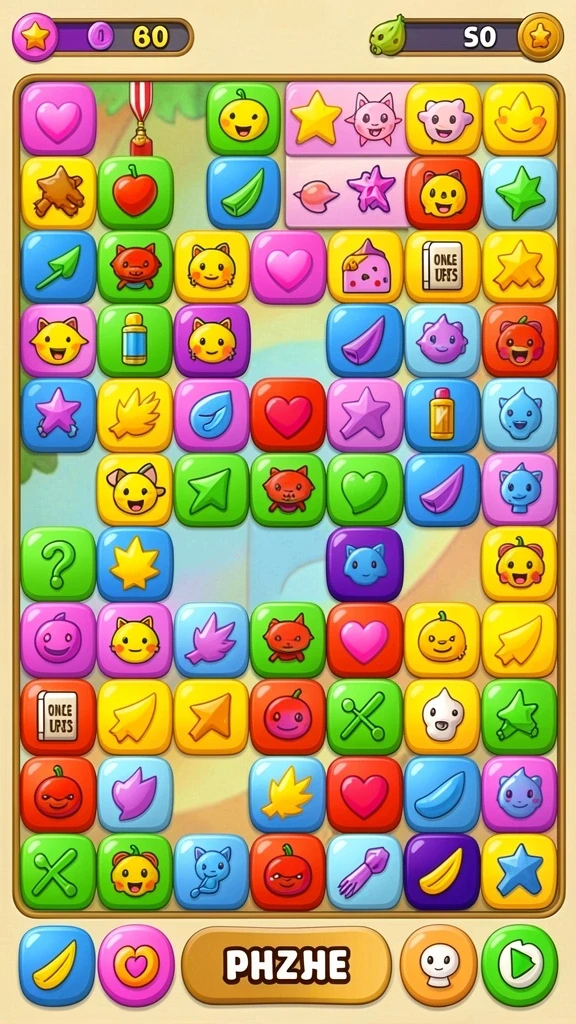Tap the green play button
Image resolution: width=576 pixels, height=1024 pixels.
520,965
